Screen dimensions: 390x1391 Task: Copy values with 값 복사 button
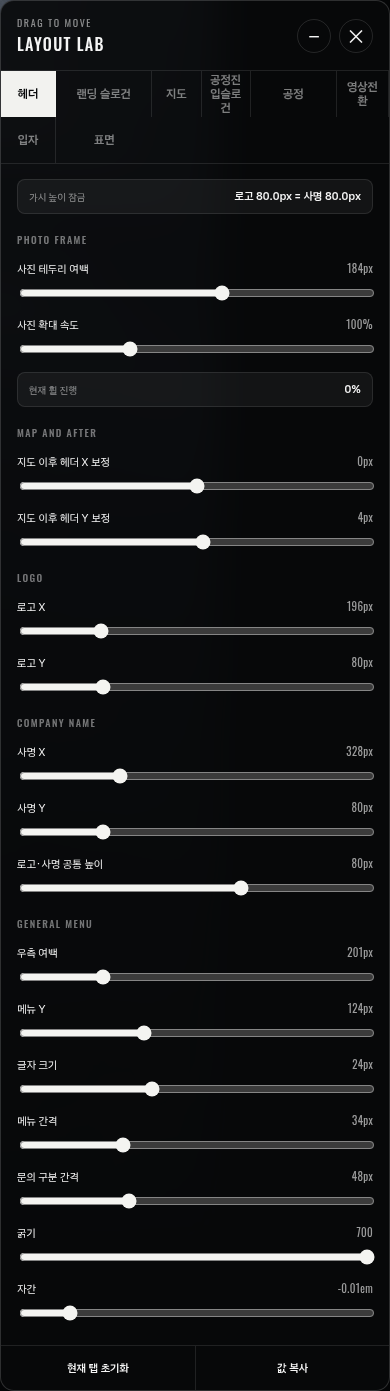(293, 1368)
